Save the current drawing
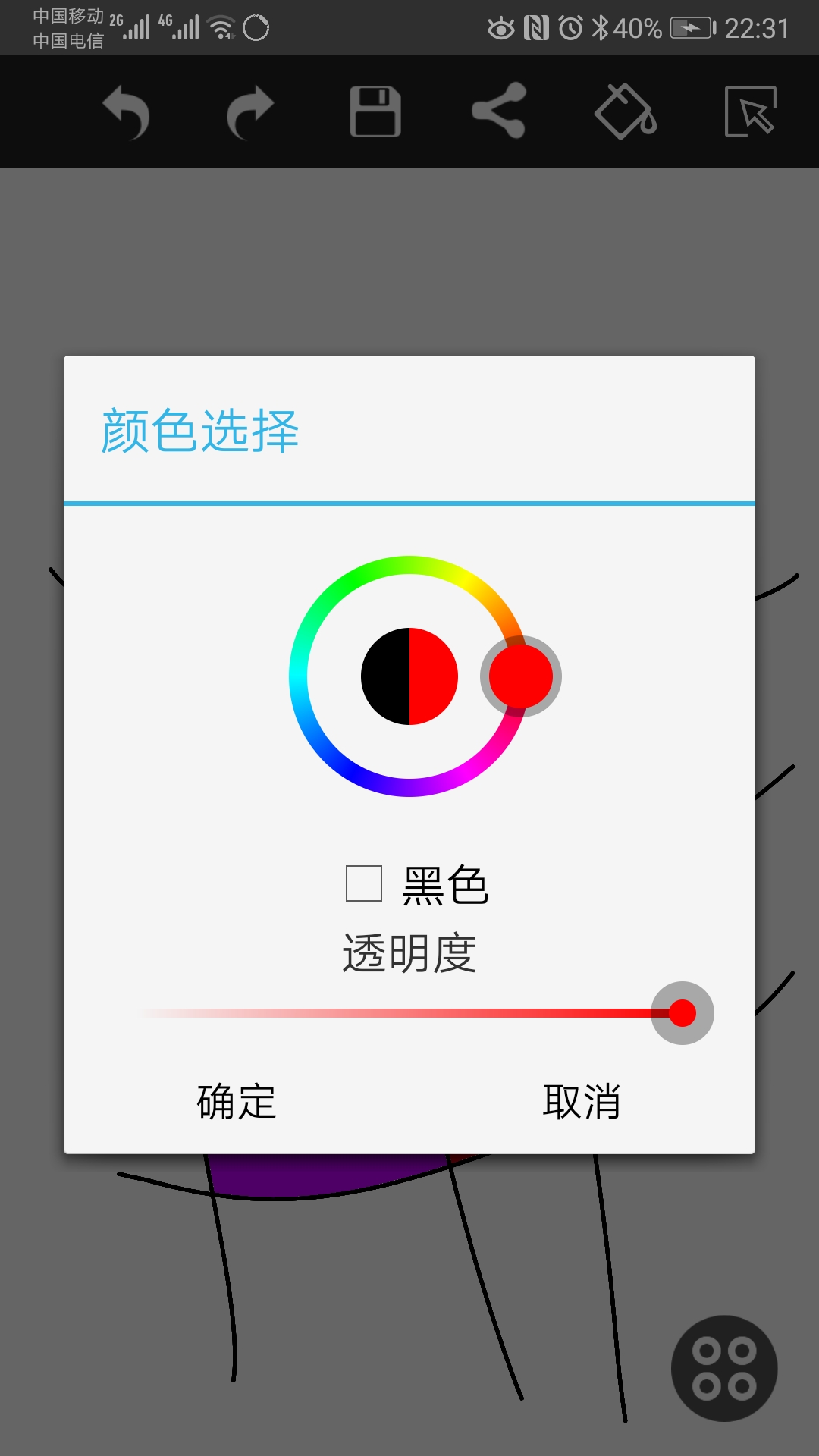The image size is (819, 1456). (377, 112)
